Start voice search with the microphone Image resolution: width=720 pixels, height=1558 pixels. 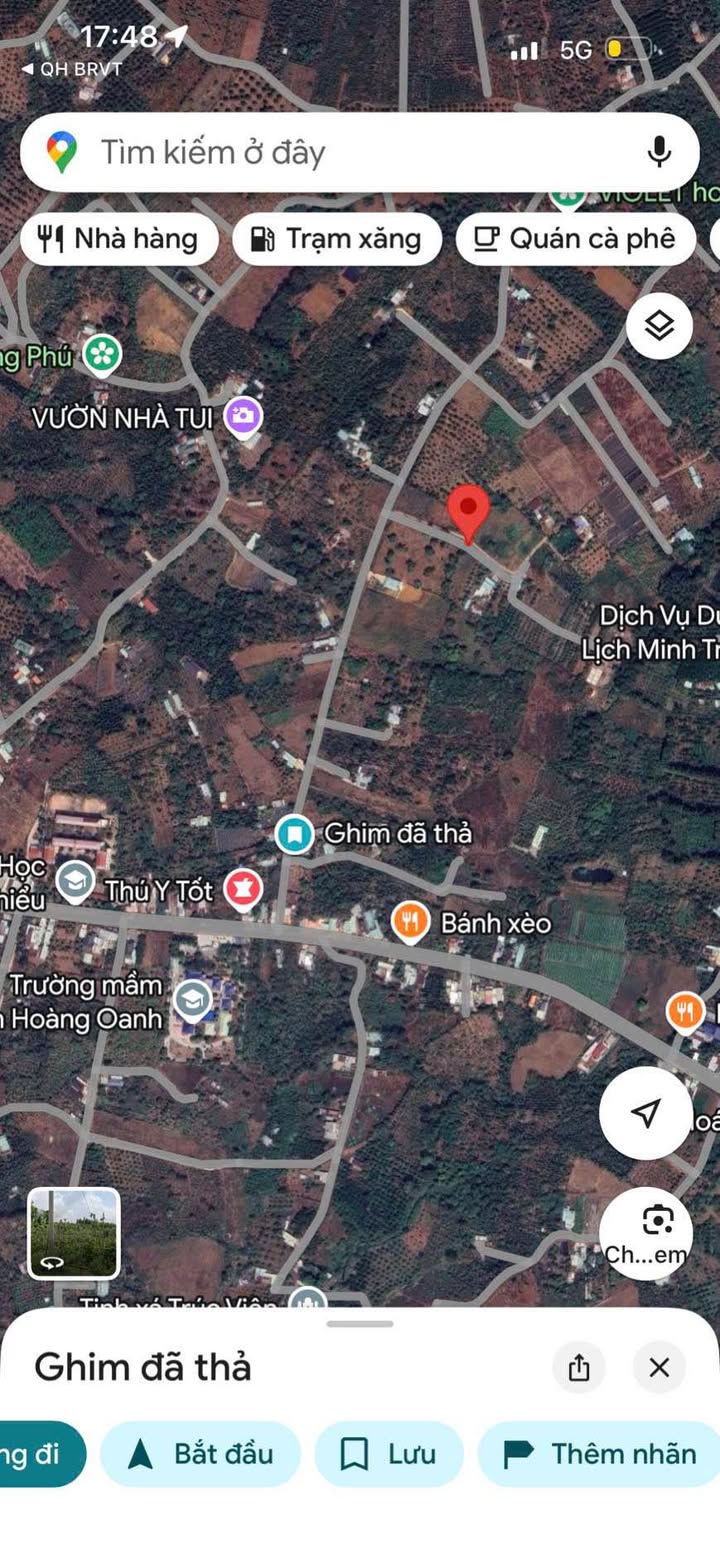point(658,153)
